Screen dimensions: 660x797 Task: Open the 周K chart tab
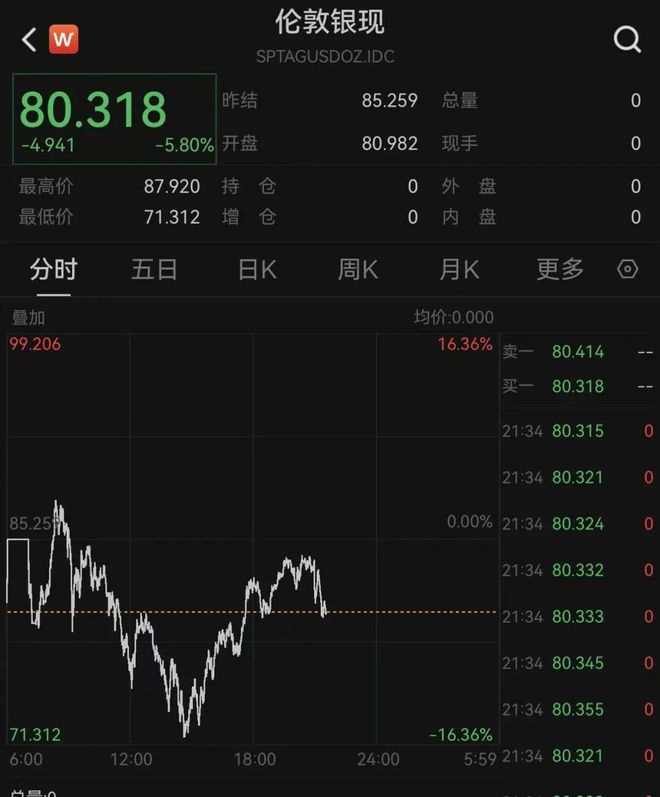click(357, 269)
